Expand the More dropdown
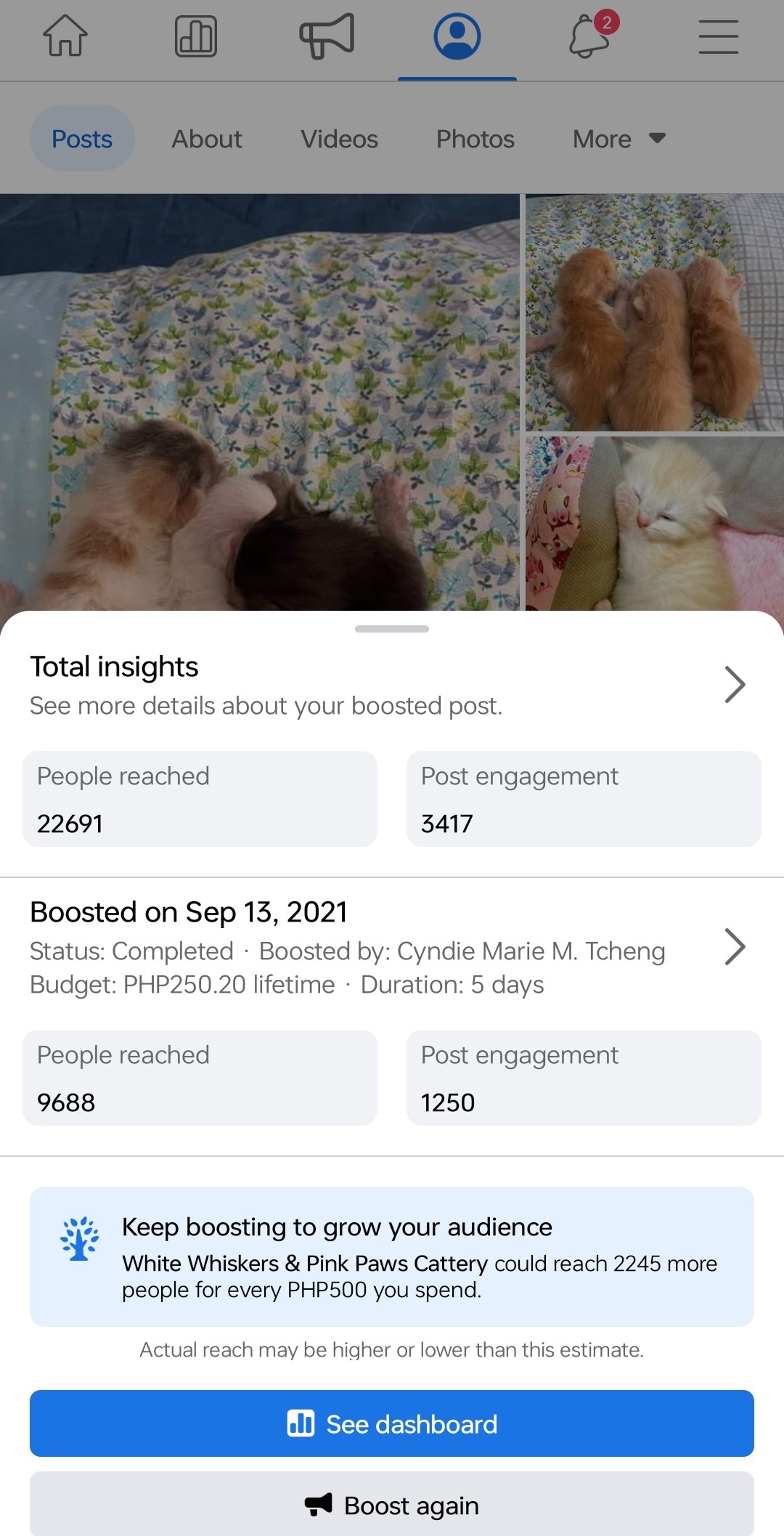The image size is (784, 1536). click(618, 139)
